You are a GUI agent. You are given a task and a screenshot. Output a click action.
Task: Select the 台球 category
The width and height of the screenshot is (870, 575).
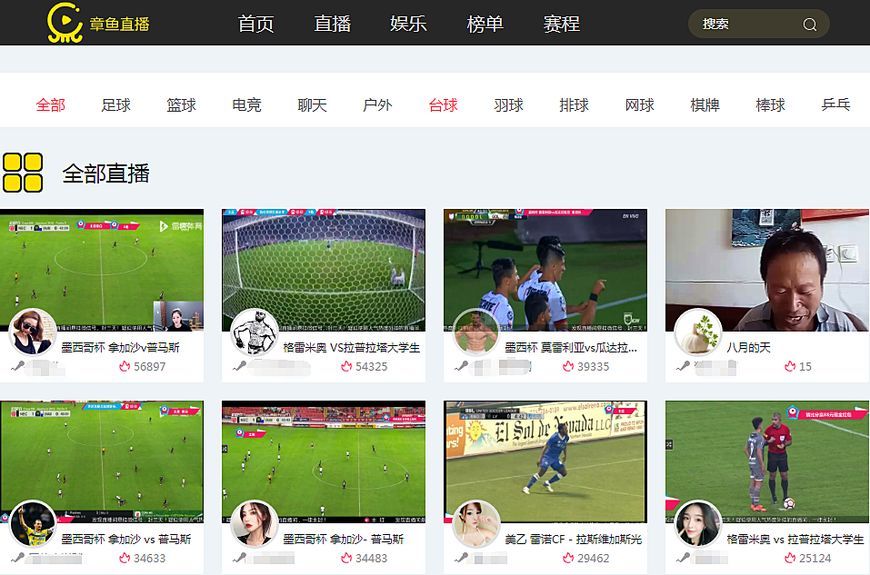(443, 105)
